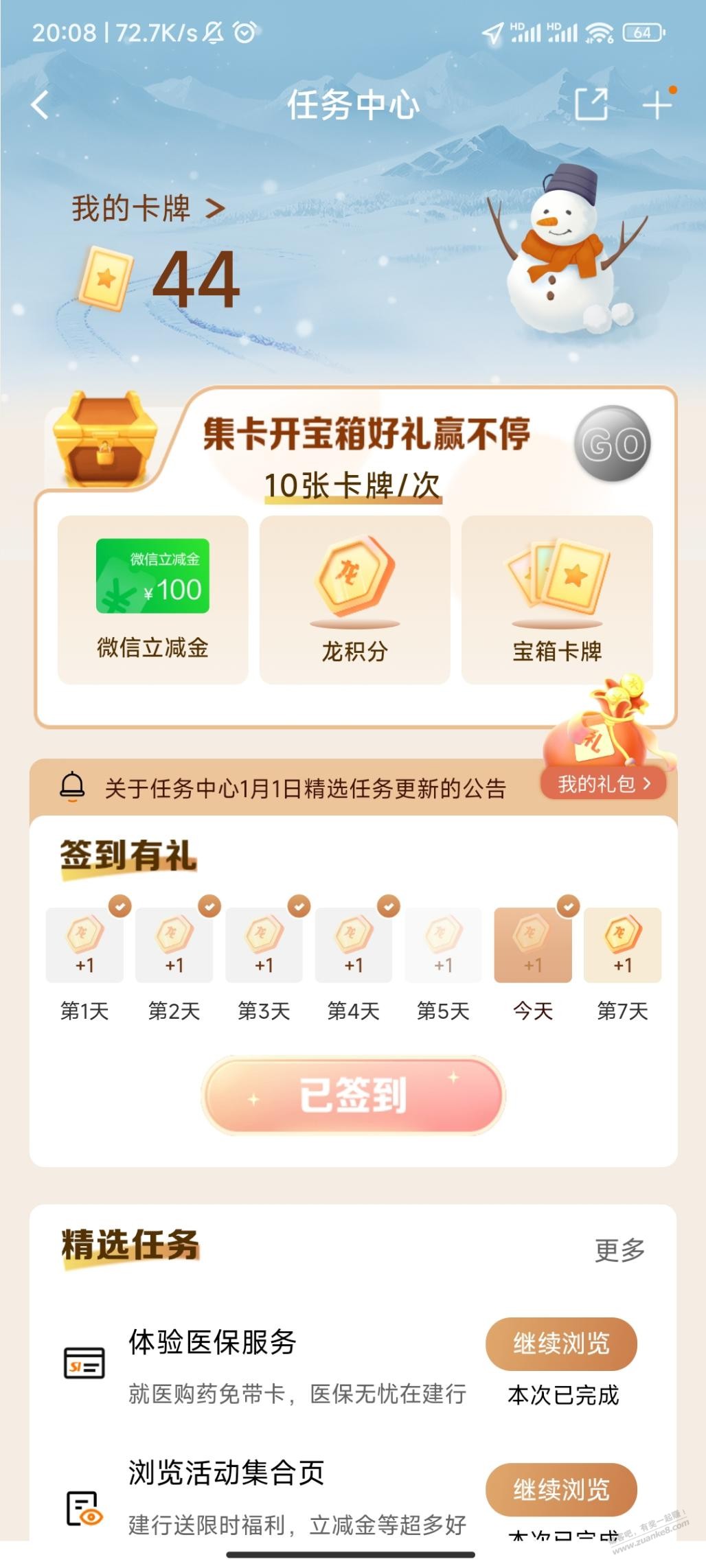Screen dimensions: 706x1568
Task: Open 我的礼包
Action: point(603,784)
